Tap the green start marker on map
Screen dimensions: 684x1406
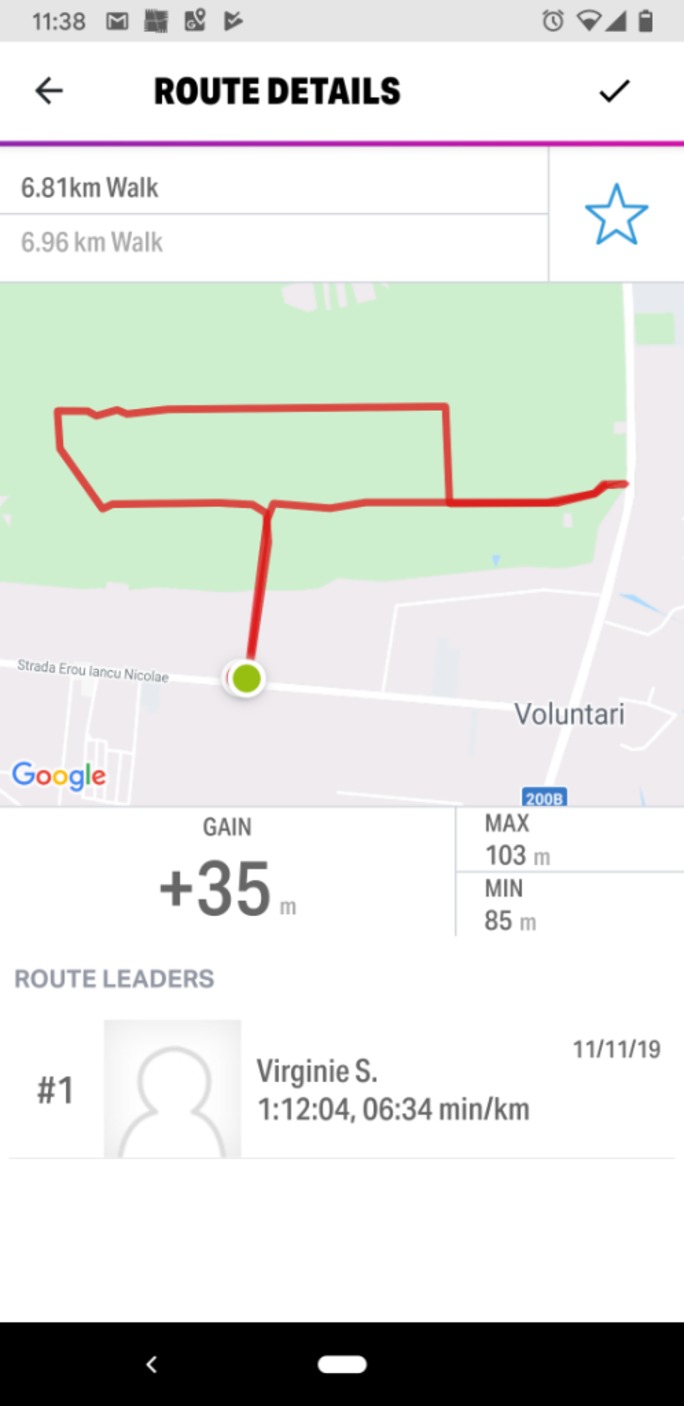tap(246, 678)
